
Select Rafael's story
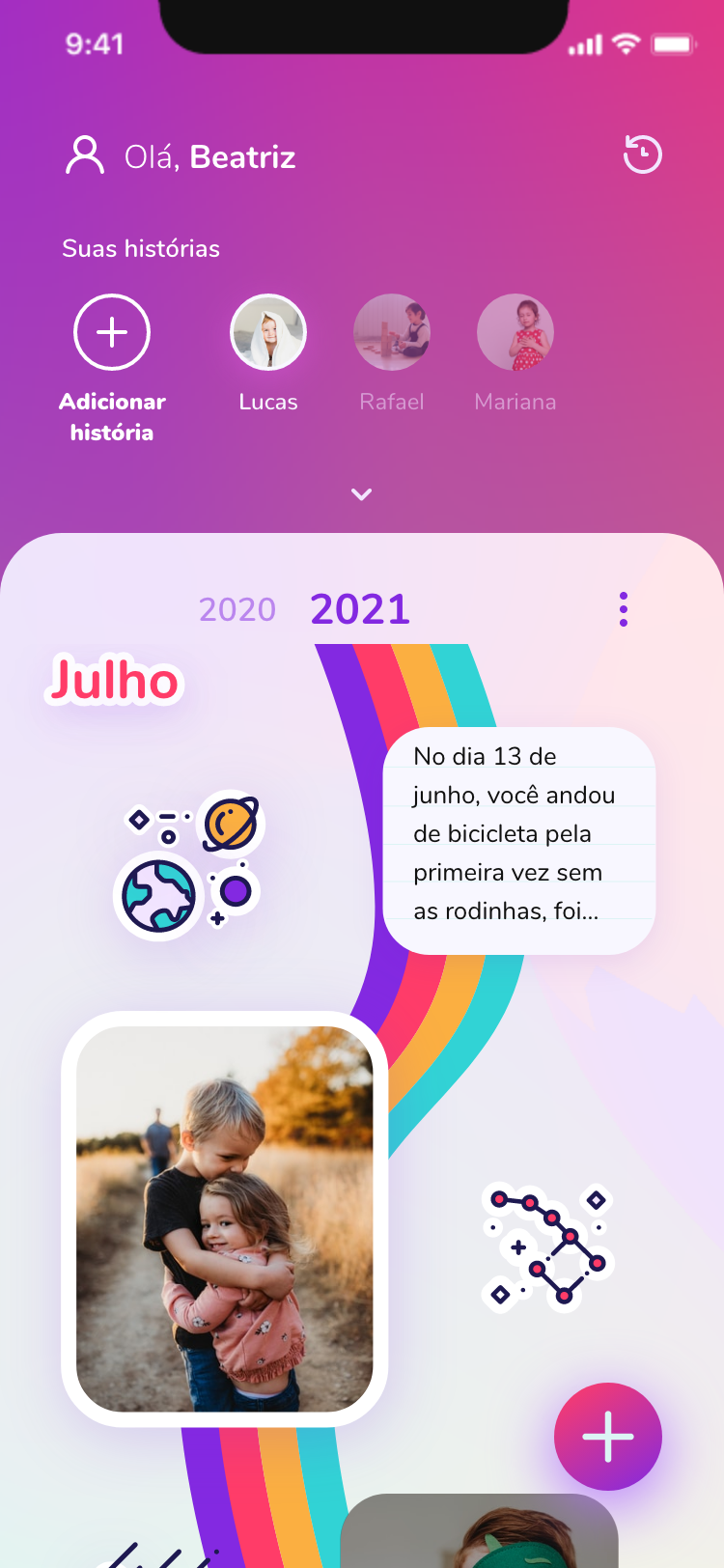pos(392,333)
